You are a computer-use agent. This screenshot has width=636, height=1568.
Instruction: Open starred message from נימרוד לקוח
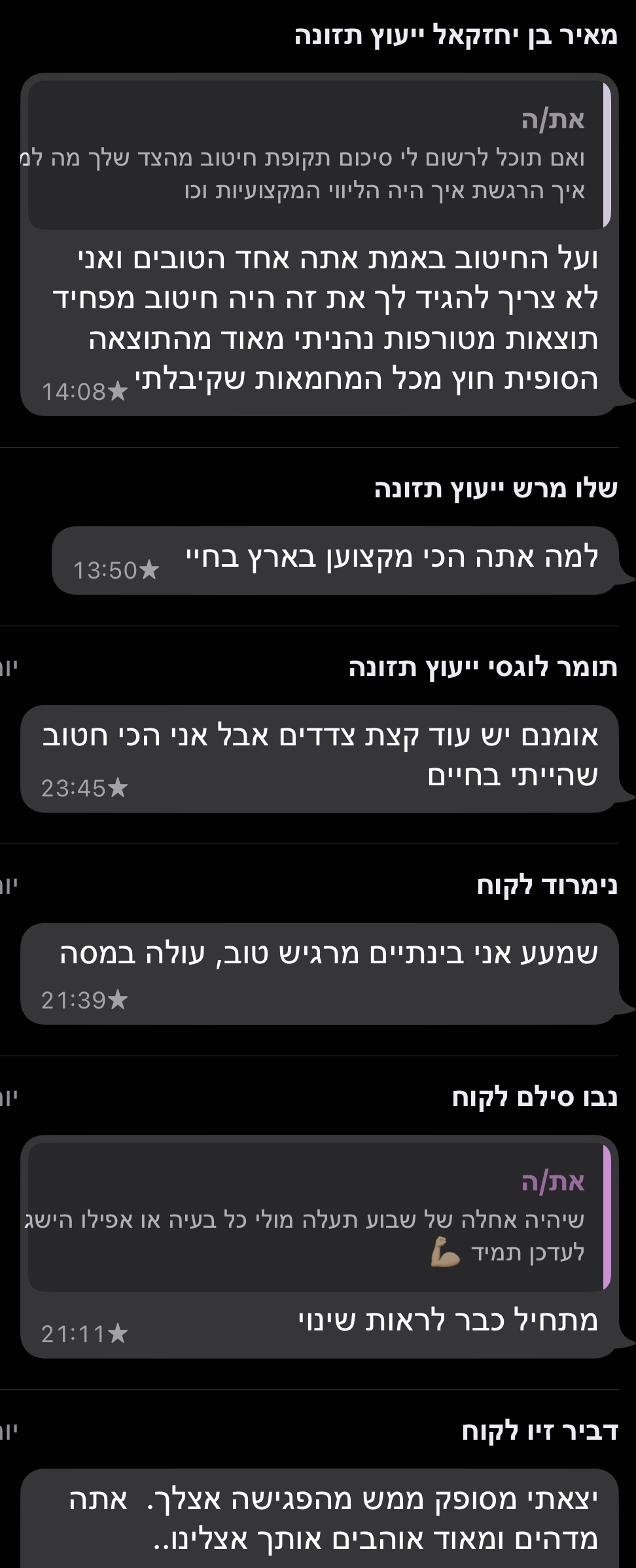tap(319, 972)
